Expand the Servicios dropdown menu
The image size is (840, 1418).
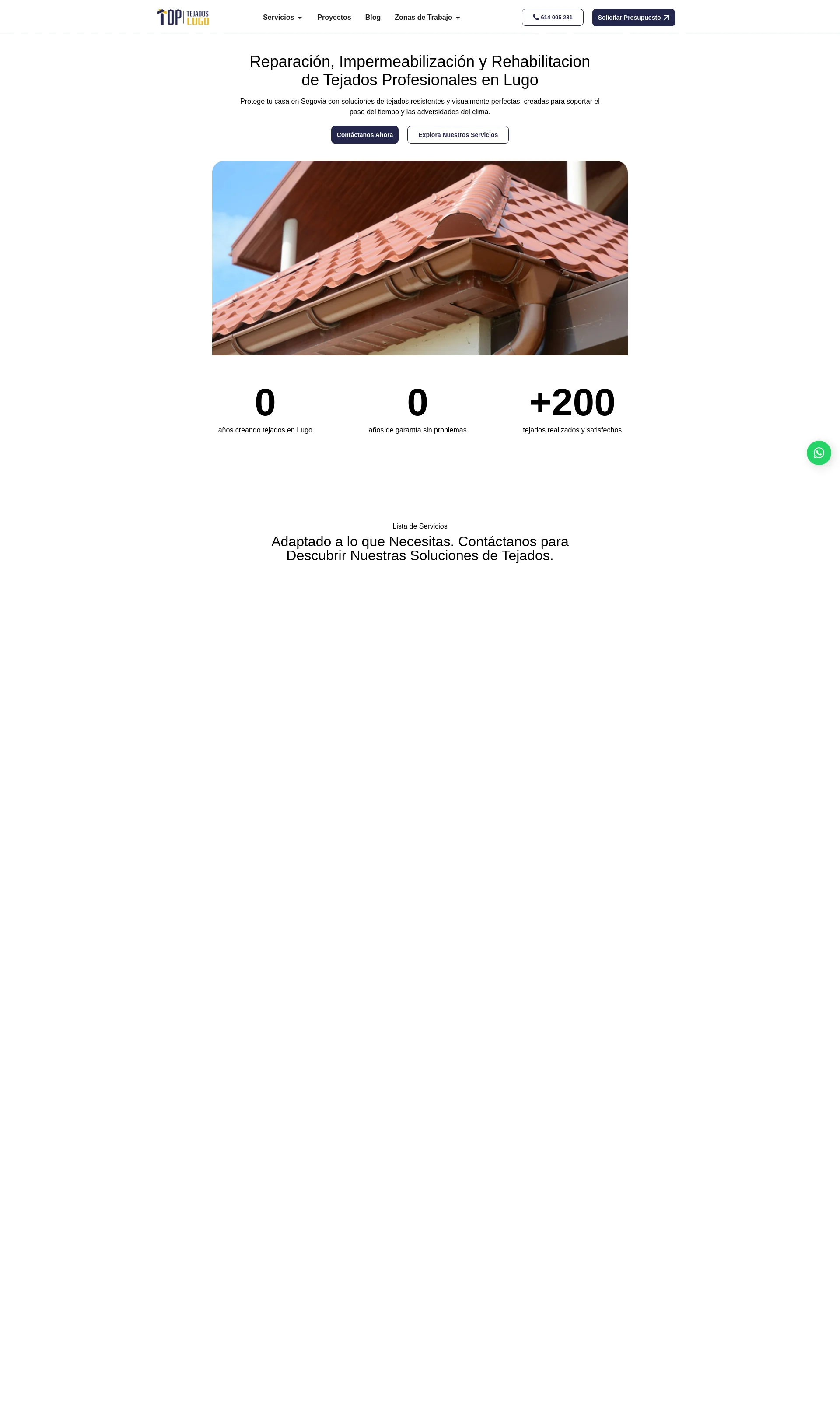pyautogui.click(x=283, y=18)
